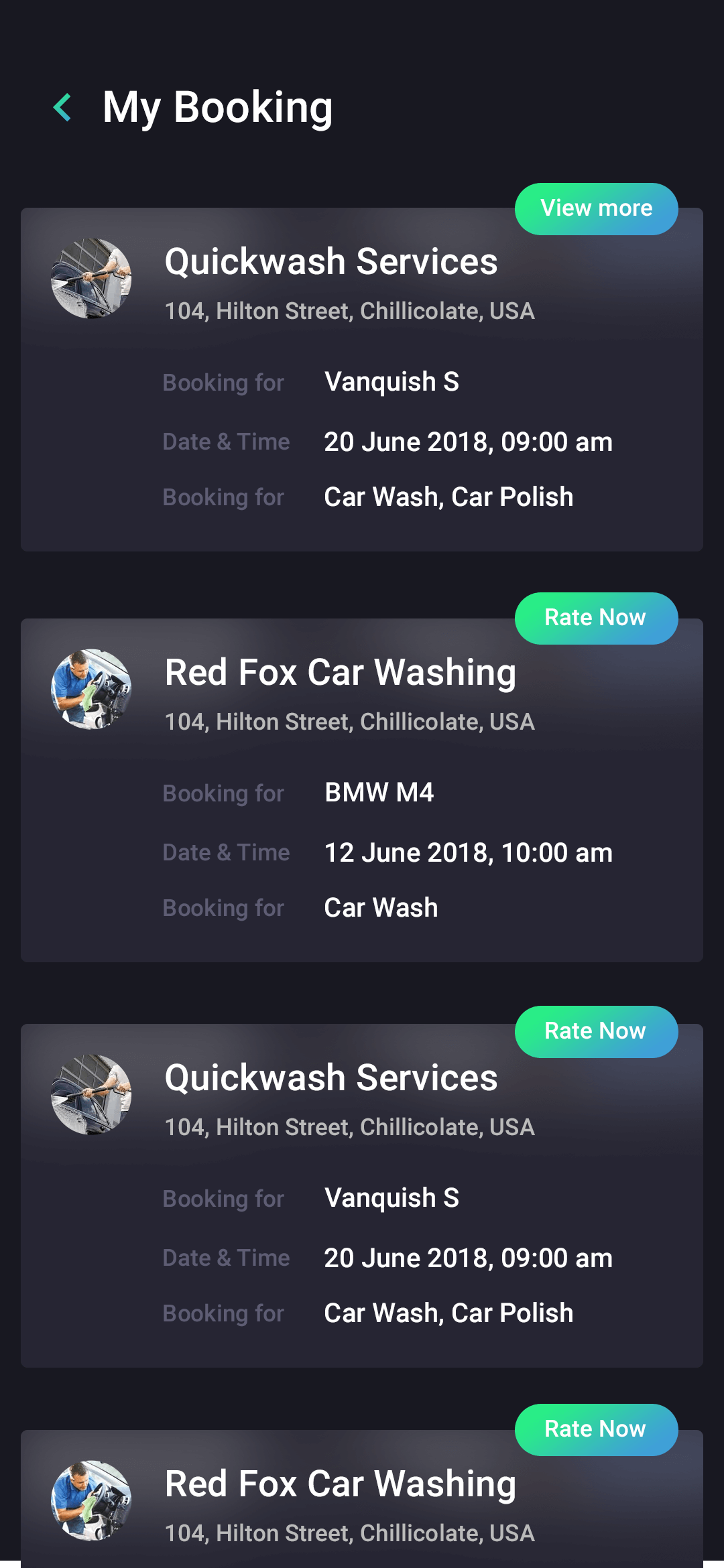Viewport: 724px width, 1568px height.
Task: Select the Quickwash Services circular photo thumbnail
Action: pyautogui.click(x=91, y=279)
